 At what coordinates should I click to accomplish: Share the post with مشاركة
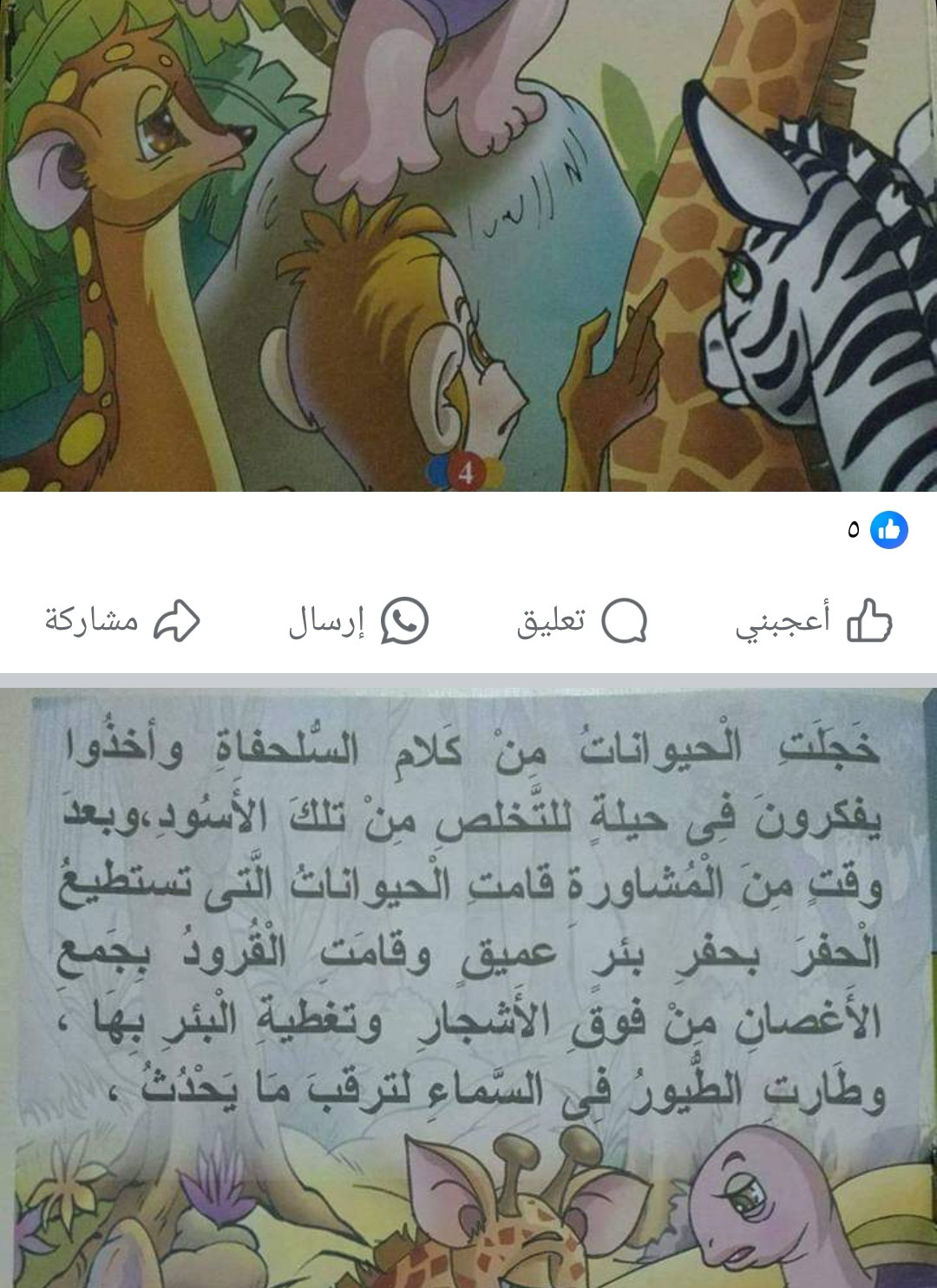[x=122, y=621]
